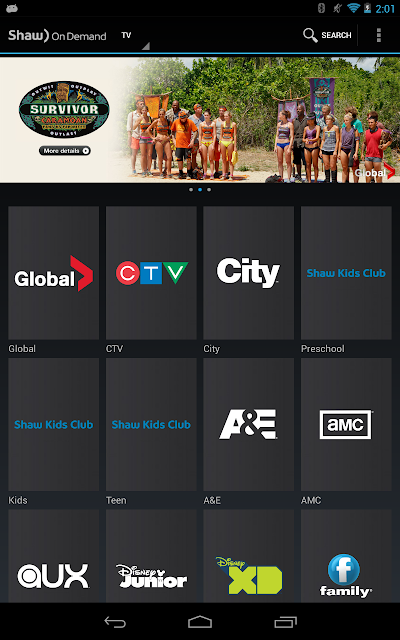The width and height of the screenshot is (400, 640).
Task: Open the overflow menu
Action: pyautogui.click(x=379, y=36)
